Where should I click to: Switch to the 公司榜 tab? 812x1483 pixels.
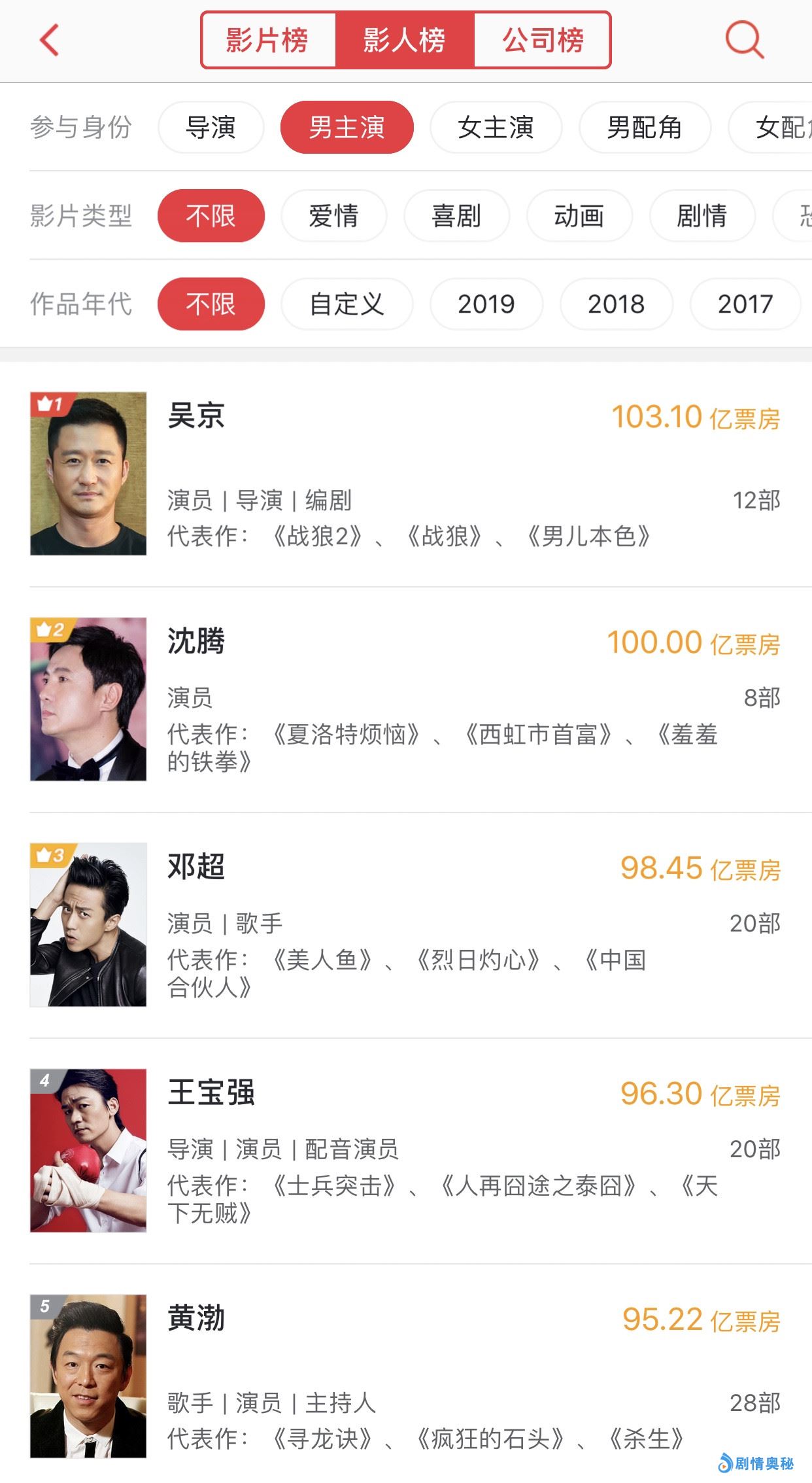[542, 40]
